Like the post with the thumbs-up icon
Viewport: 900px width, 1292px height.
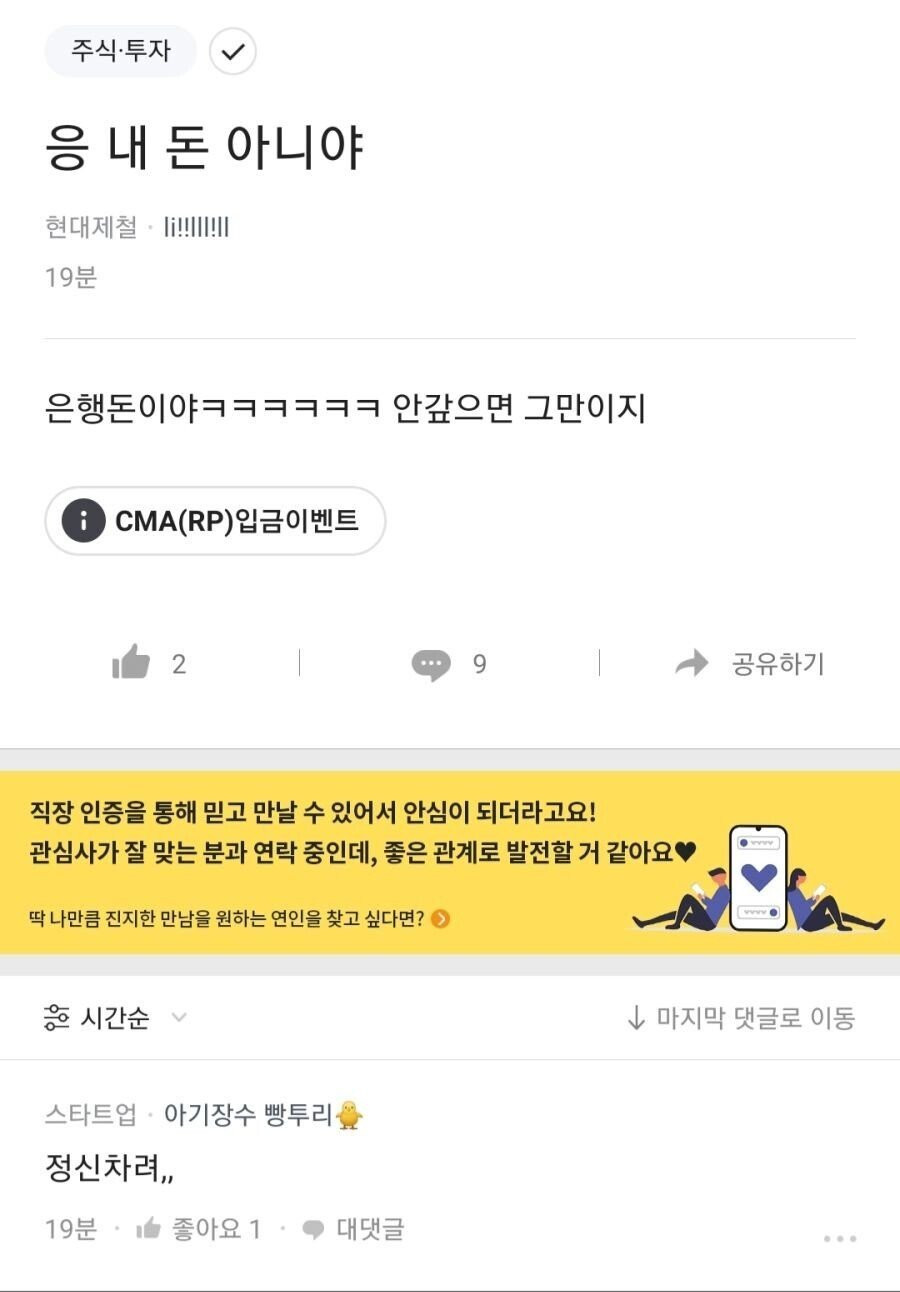coord(131,663)
